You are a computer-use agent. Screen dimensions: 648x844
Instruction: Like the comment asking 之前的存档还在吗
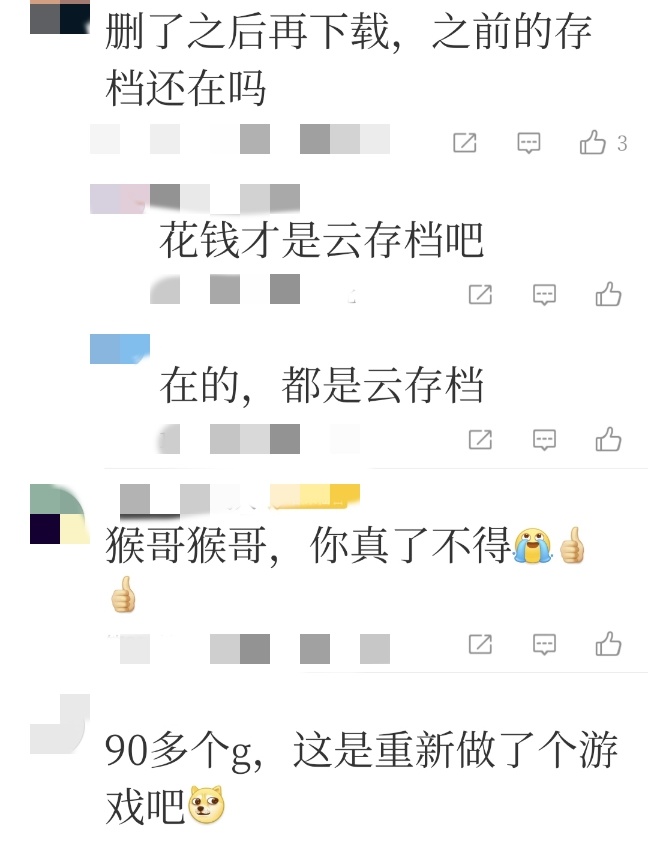point(593,143)
